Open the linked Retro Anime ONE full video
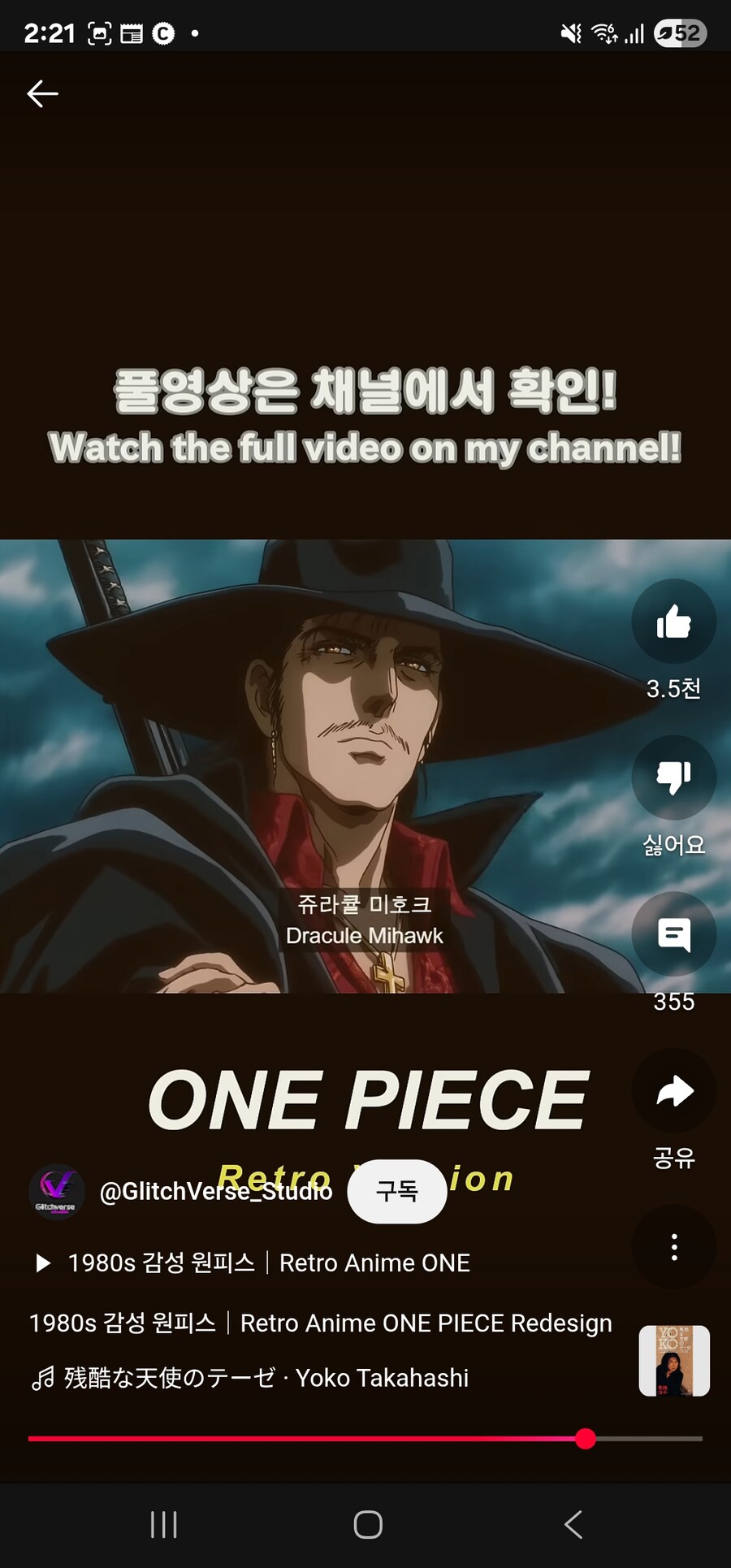The height and width of the screenshot is (1568, 731). point(253,1263)
